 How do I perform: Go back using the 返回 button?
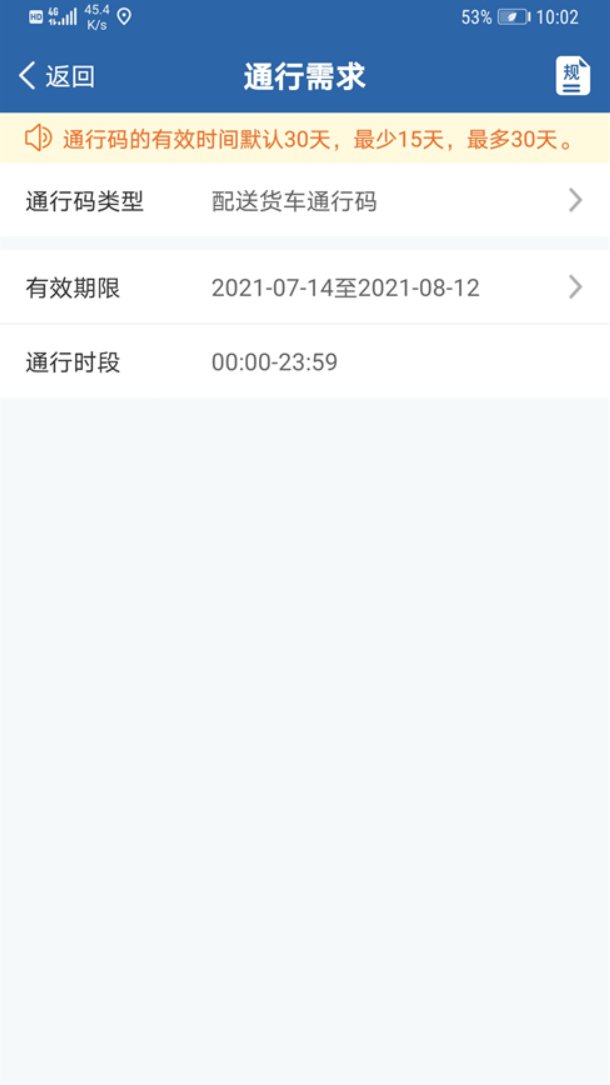click(x=57, y=76)
